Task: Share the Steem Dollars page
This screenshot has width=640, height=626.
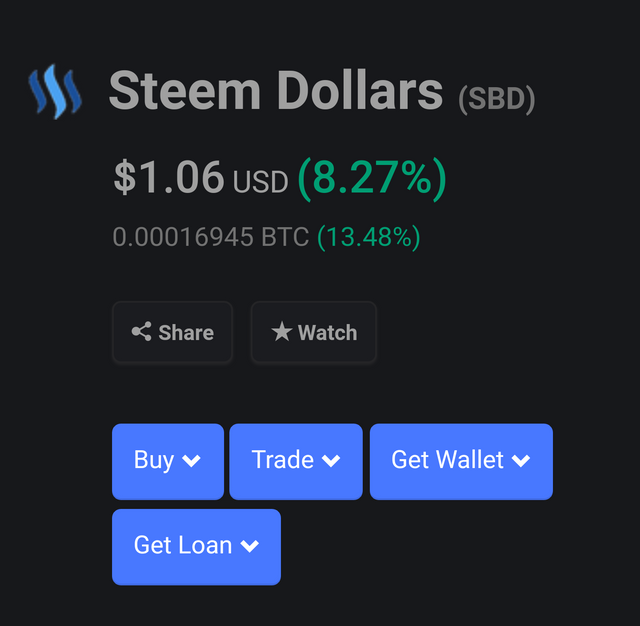Action: (172, 333)
